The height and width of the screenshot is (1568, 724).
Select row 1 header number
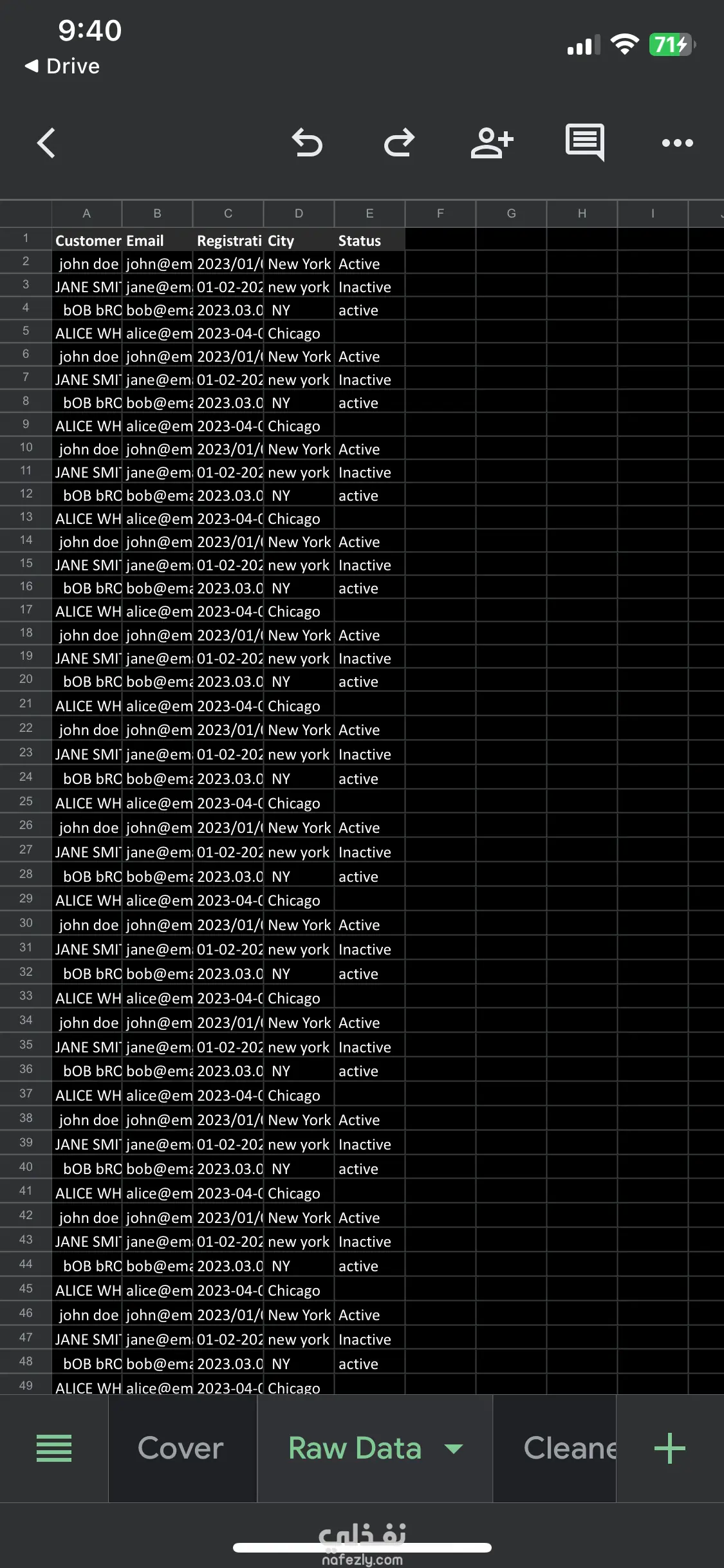point(26,238)
